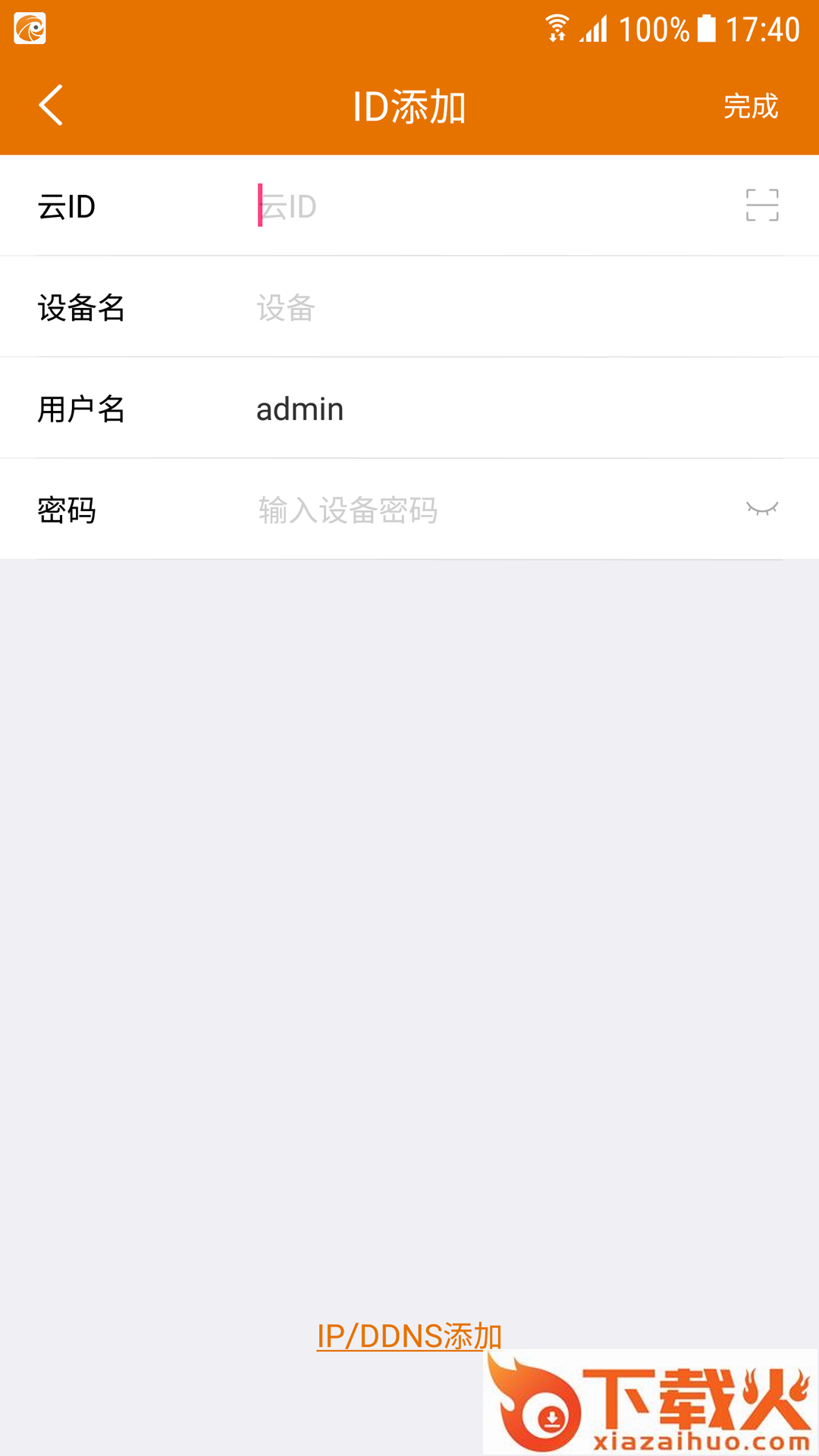Open the IP/DDNS添加 link
The height and width of the screenshot is (1456, 819).
(409, 1335)
